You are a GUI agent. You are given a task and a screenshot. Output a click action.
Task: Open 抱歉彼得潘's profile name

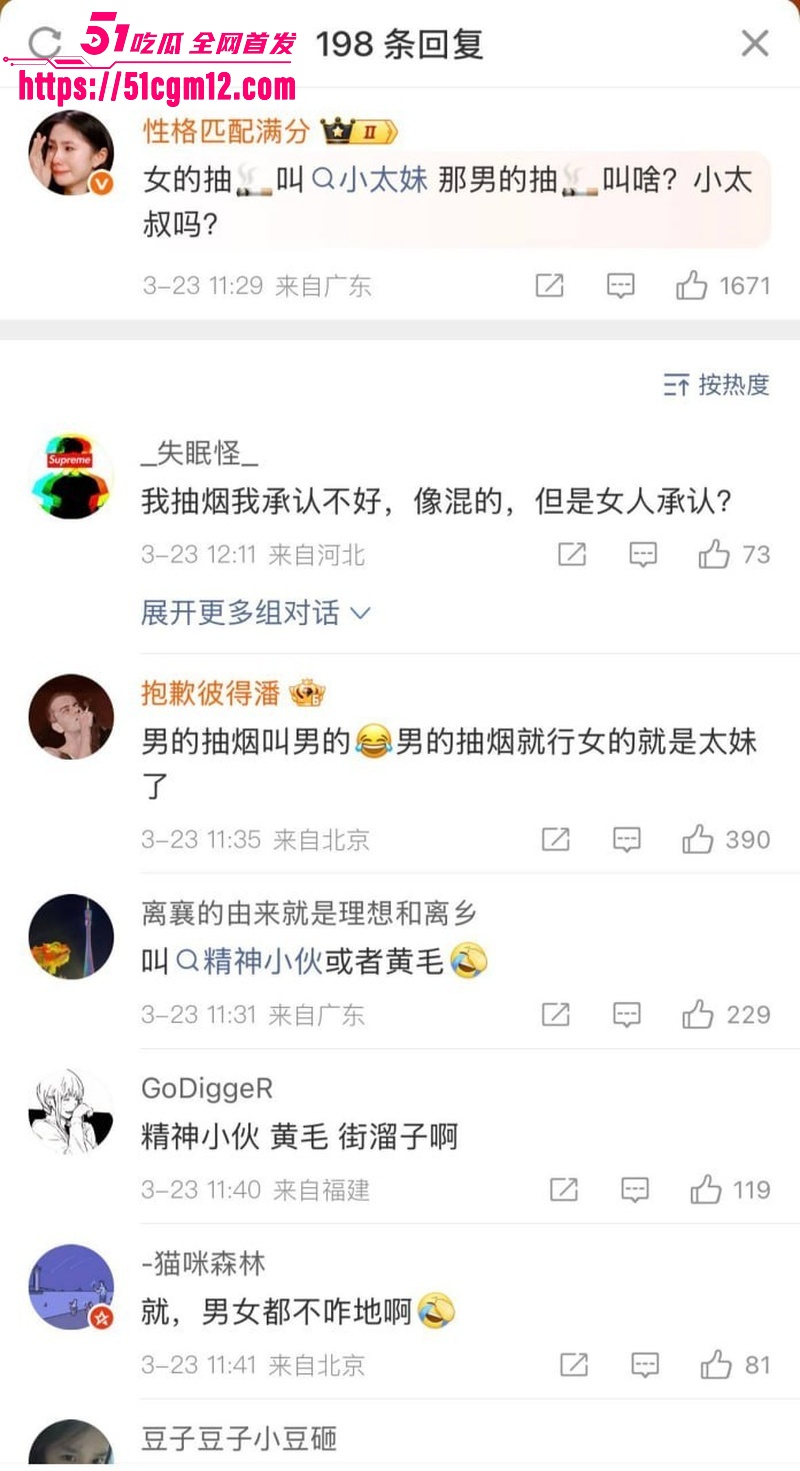click(211, 693)
